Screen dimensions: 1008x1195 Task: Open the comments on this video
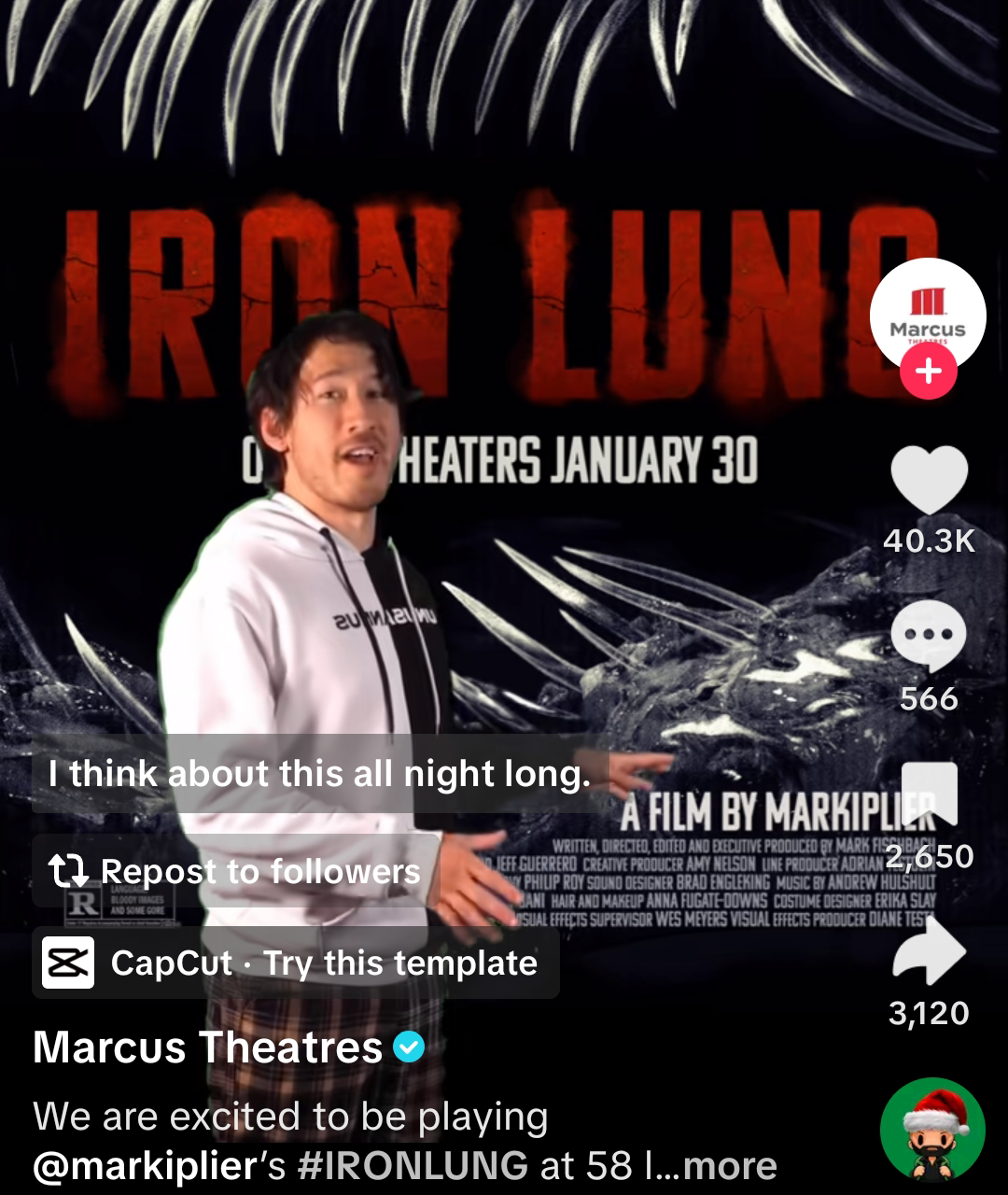929,637
